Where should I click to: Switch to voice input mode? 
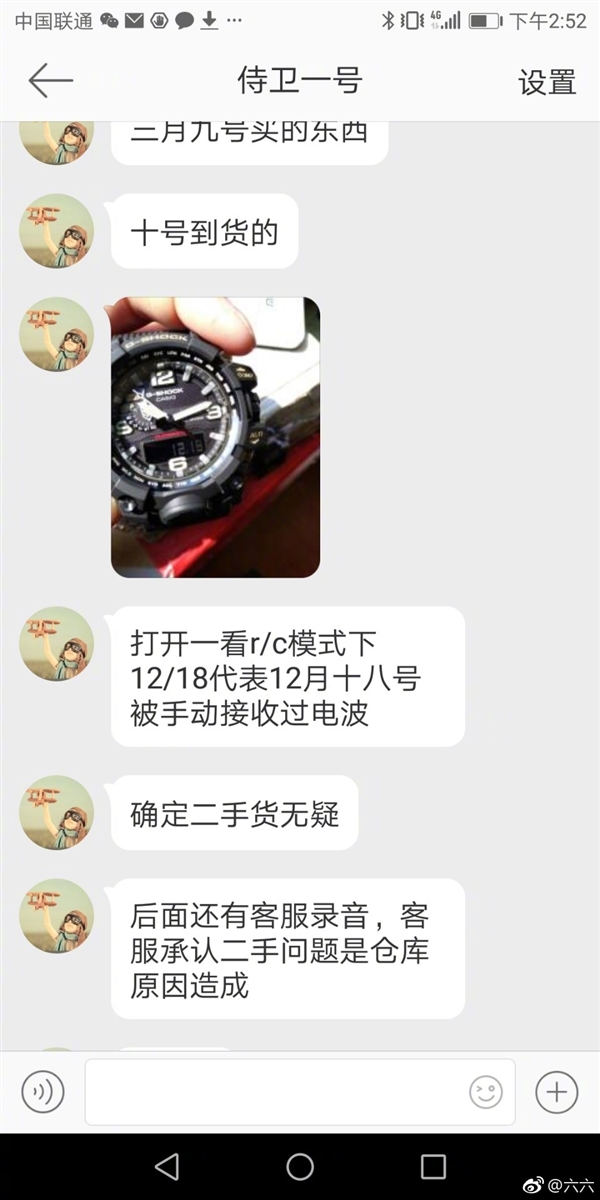point(42,1092)
